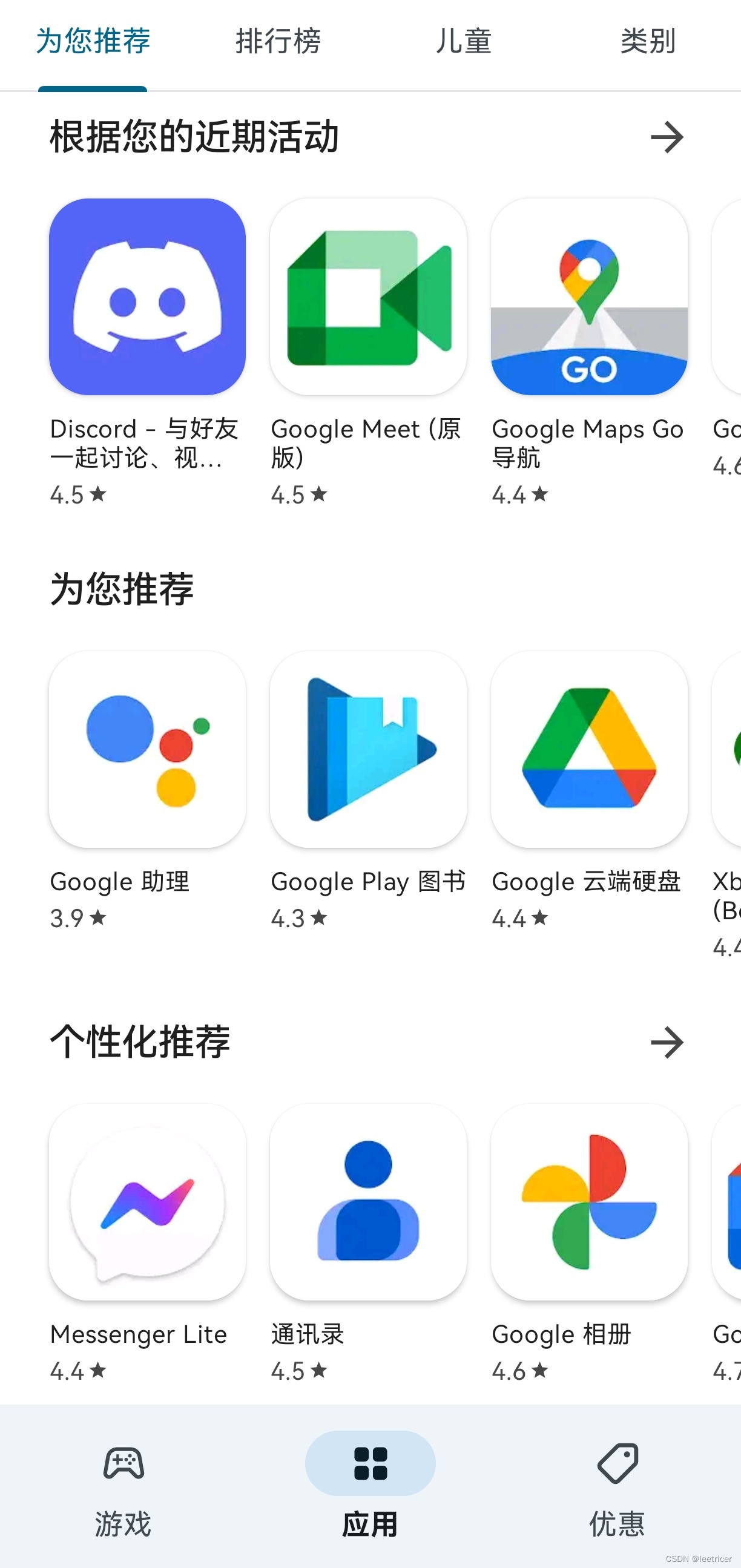
Task: Switch to the 排行榜 tab
Action: pos(278,41)
